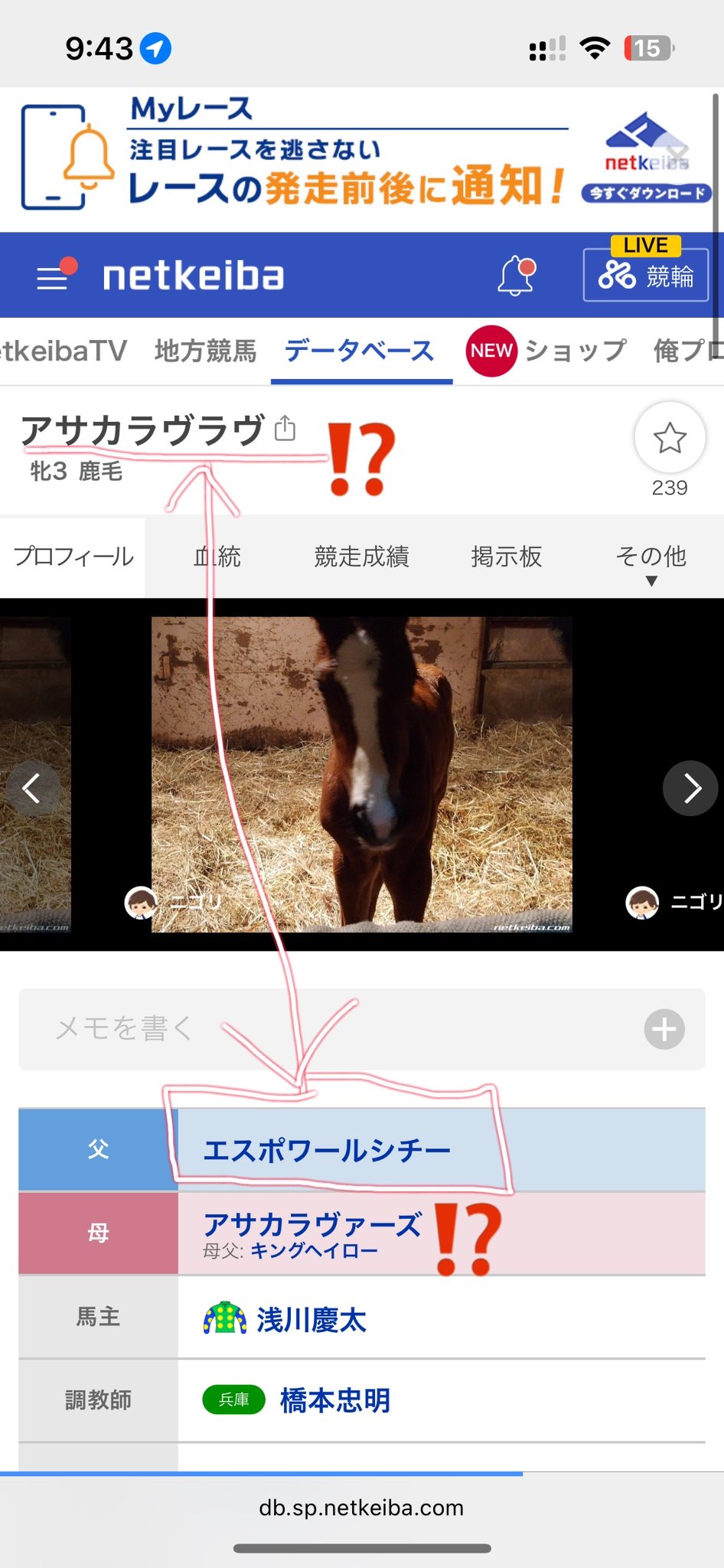Image resolution: width=724 pixels, height=1568 pixels.
Task: Show the next horse photo
Action: pos(691,788)
